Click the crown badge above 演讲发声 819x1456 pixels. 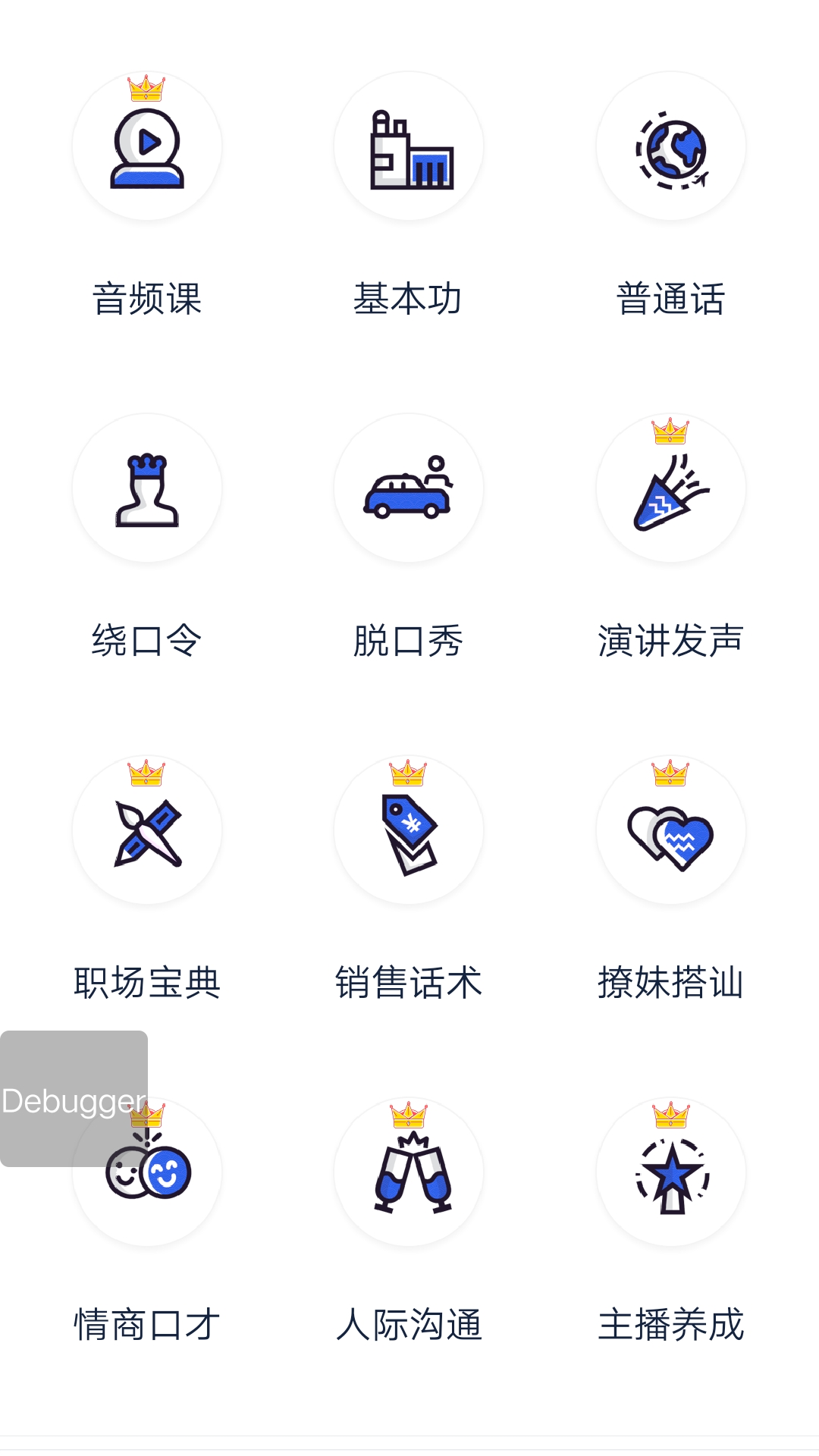[669, 432]
